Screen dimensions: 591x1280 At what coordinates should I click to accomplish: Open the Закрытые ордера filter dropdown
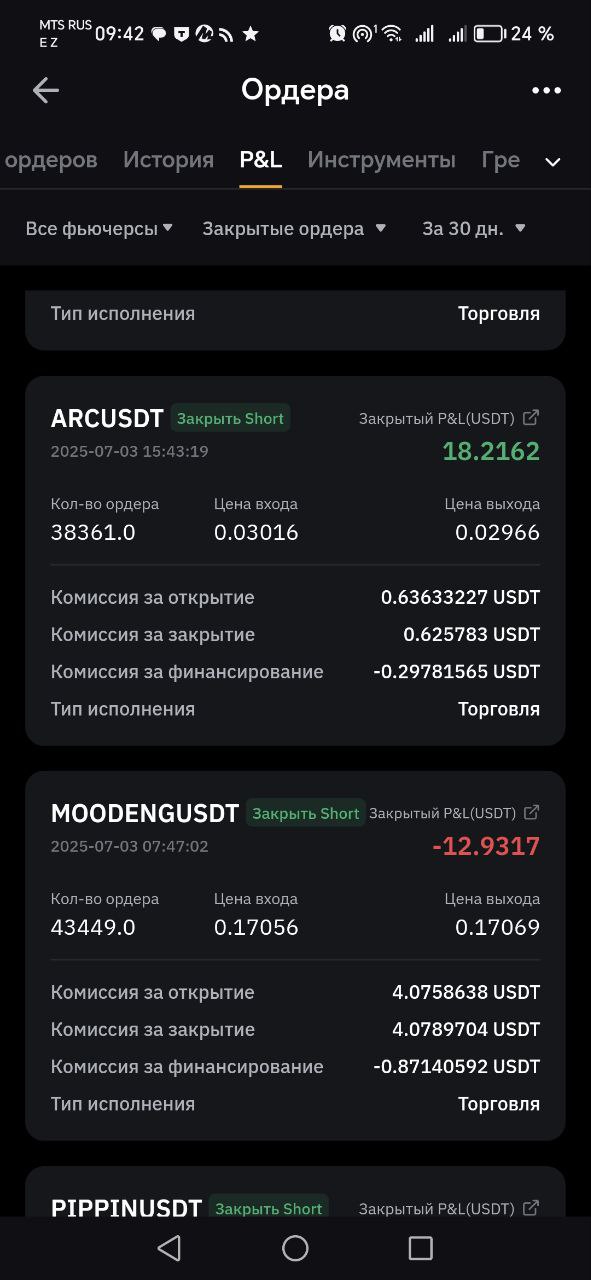point(294,229)
